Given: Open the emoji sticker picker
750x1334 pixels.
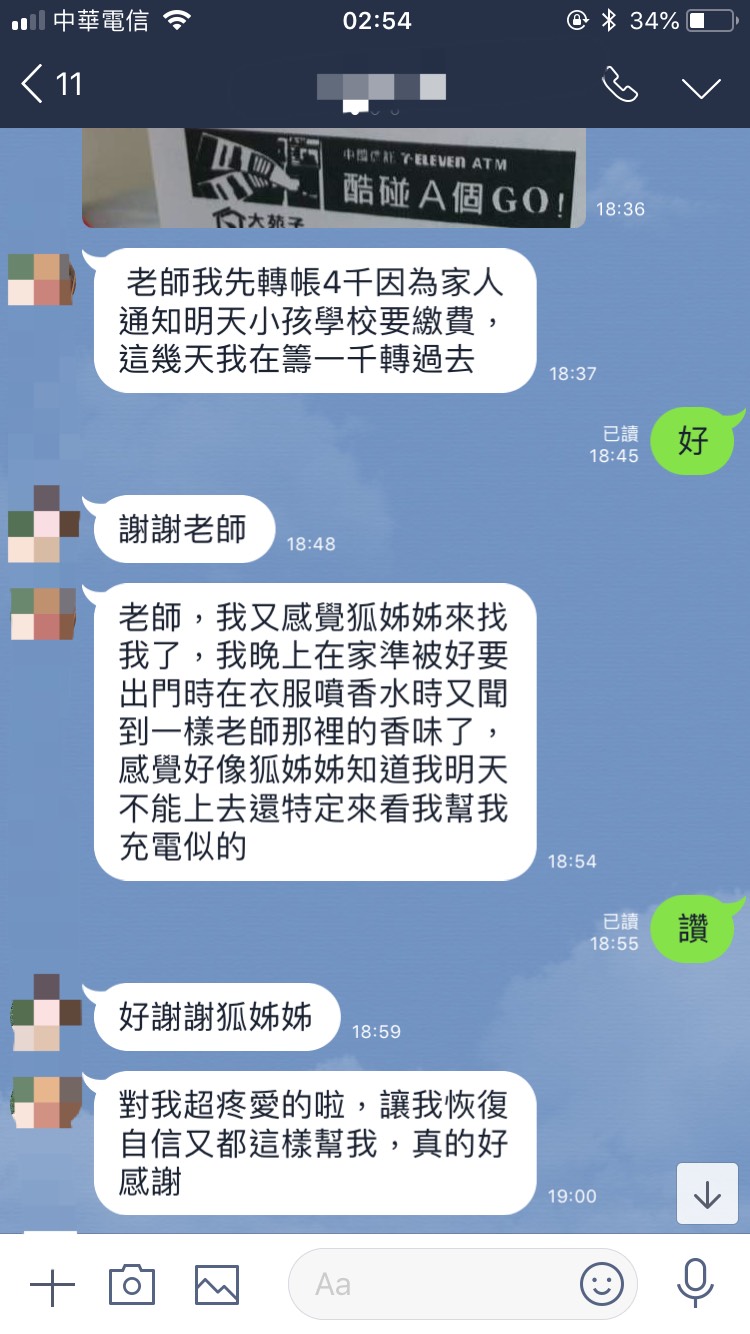Looking at the screenshot, I should (601, 1284).
